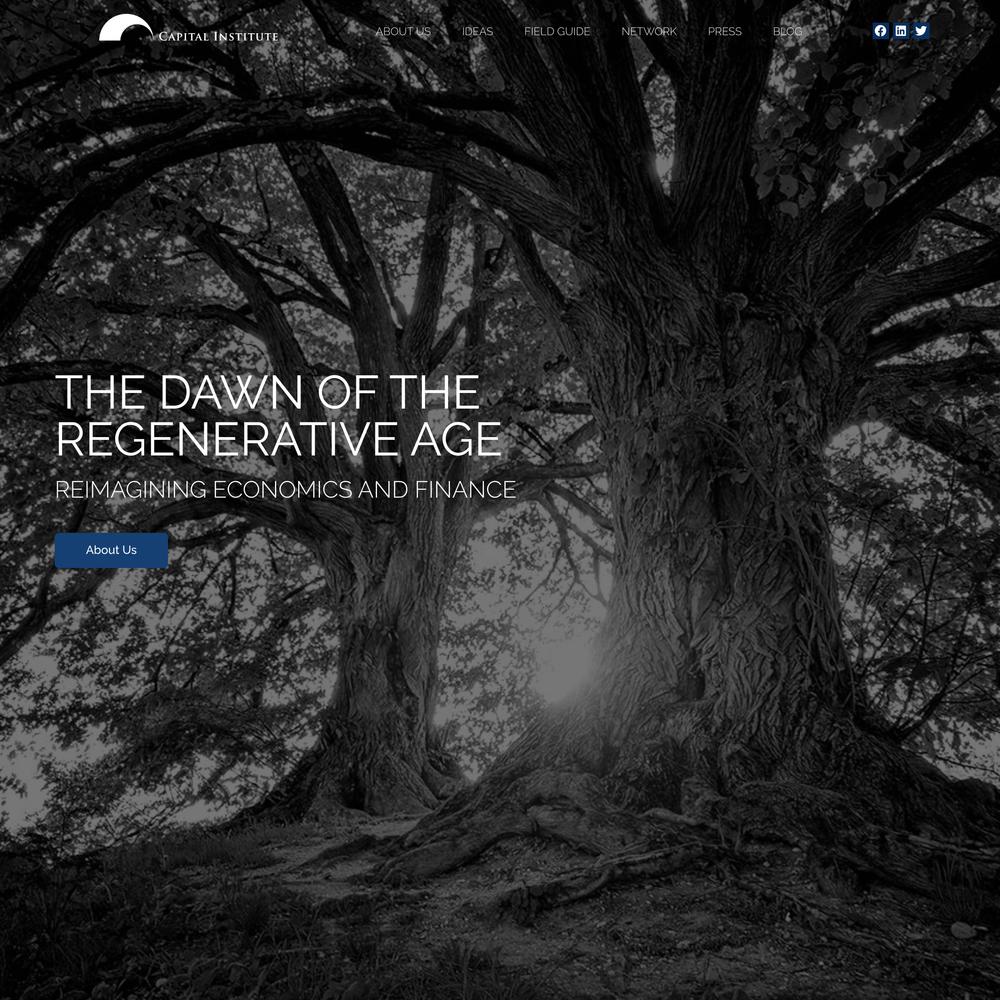1000x1000 pixels.
Task: Open the Blog link
Action: (x=787, y=31)
